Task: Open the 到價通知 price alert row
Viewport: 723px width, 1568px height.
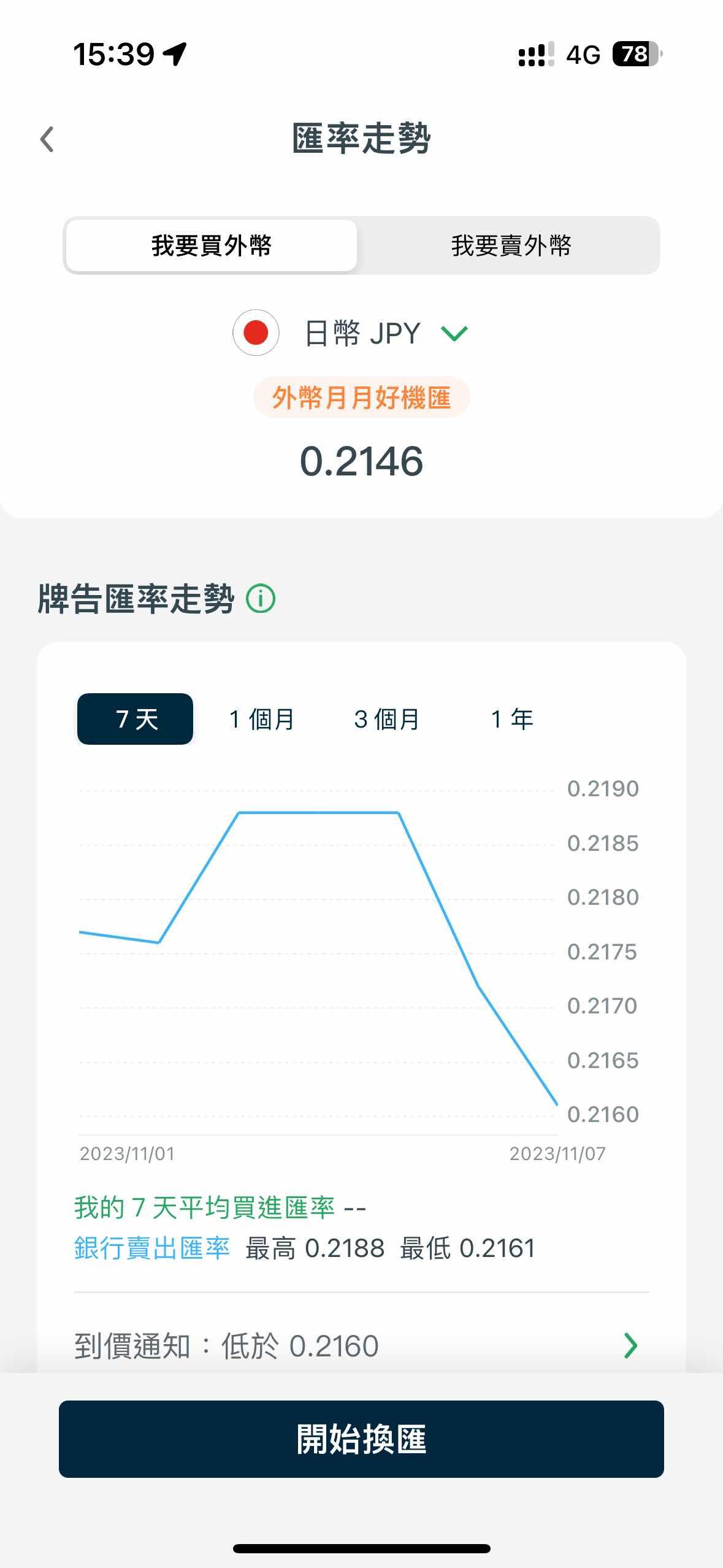Action: click(361, 1346)
